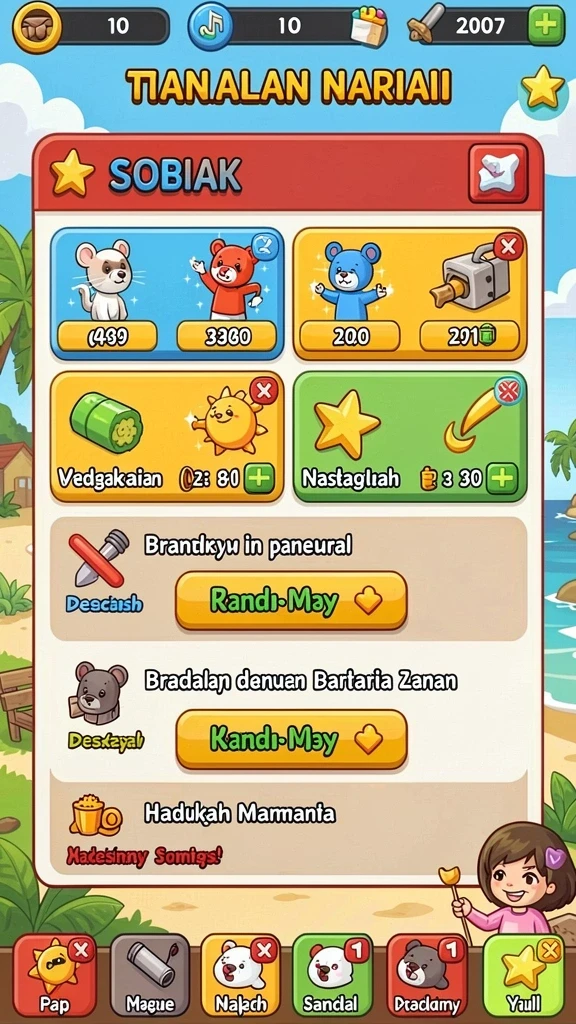
Task: Dismiss the Vedgakaian card with its red X
Action: (263, 392)
